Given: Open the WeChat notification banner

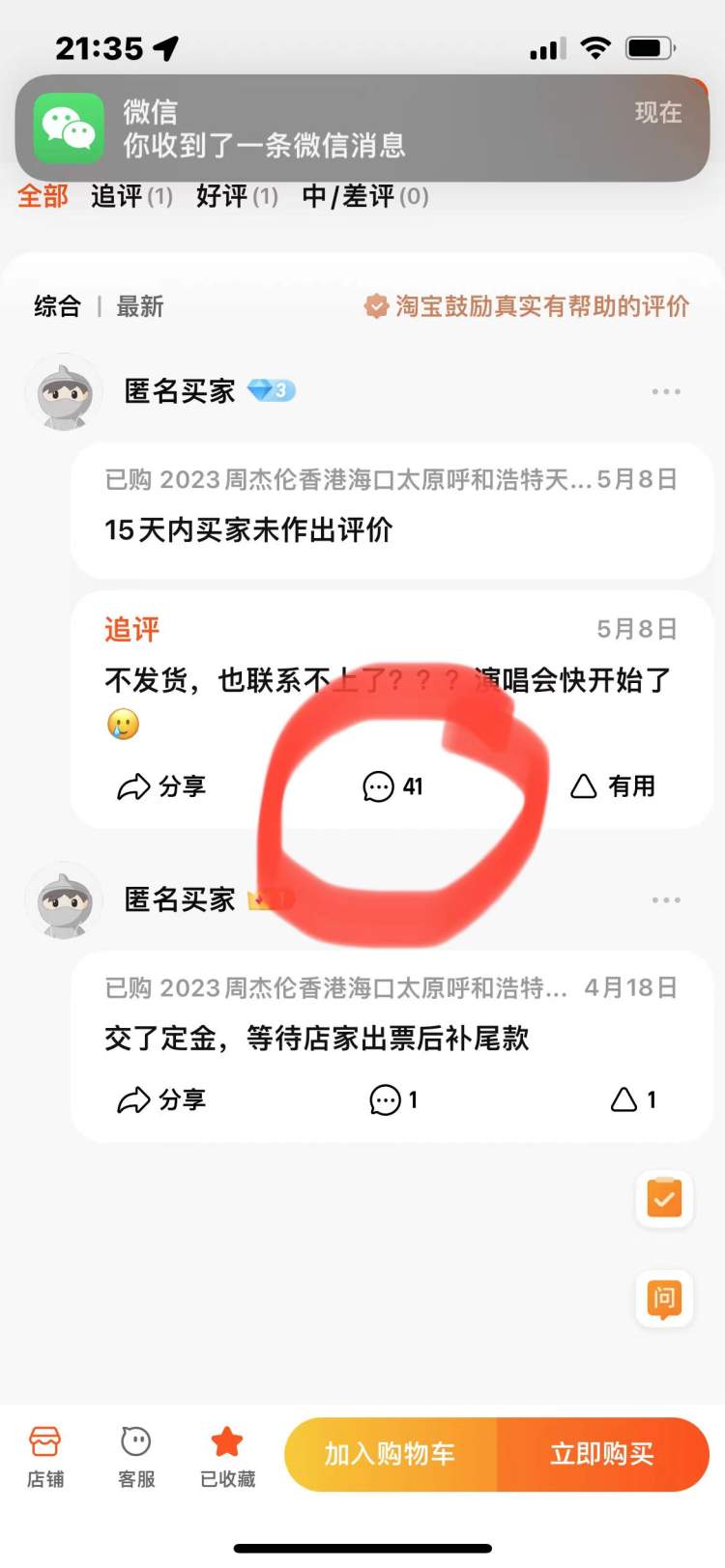Looking at the screenshot, I should pyautogui.click(x=362, y=128).
